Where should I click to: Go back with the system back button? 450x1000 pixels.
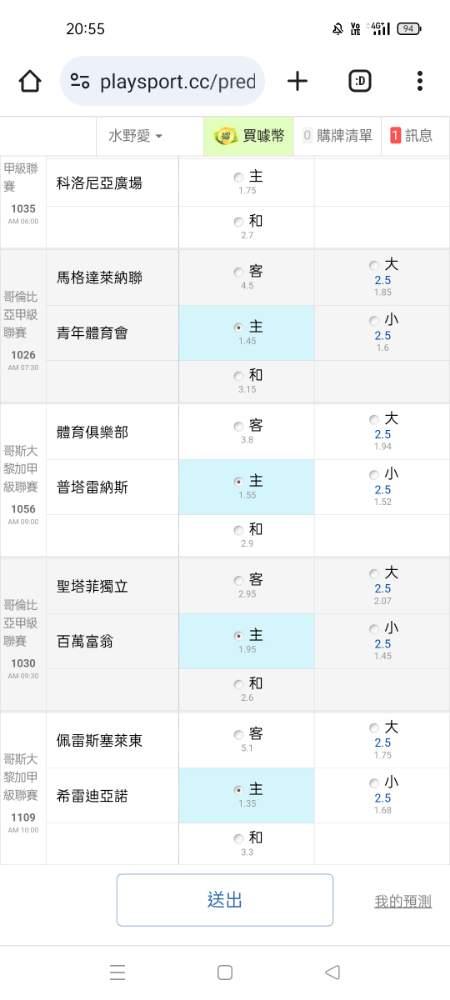click(x=332, y=972)
